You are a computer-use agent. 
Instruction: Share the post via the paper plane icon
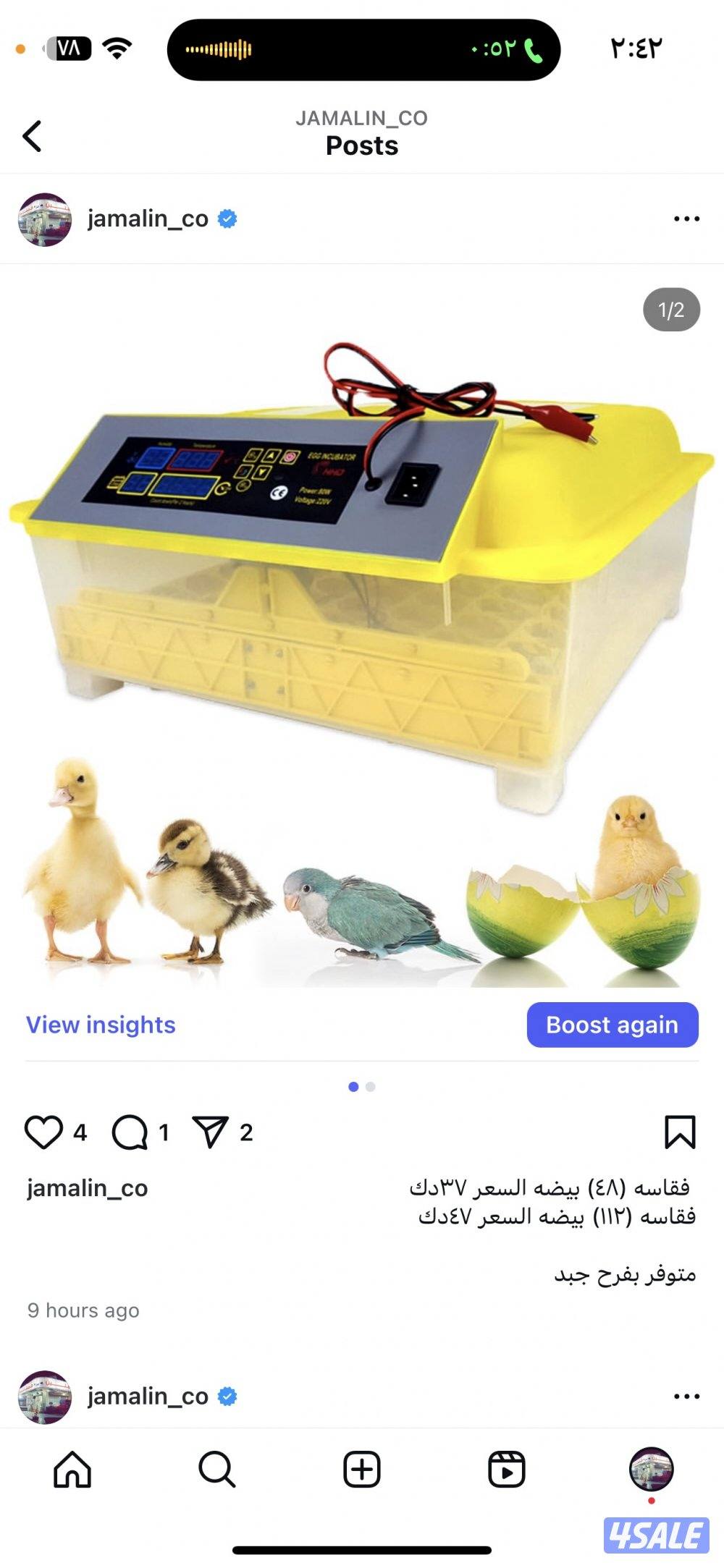pos(210,1131)
